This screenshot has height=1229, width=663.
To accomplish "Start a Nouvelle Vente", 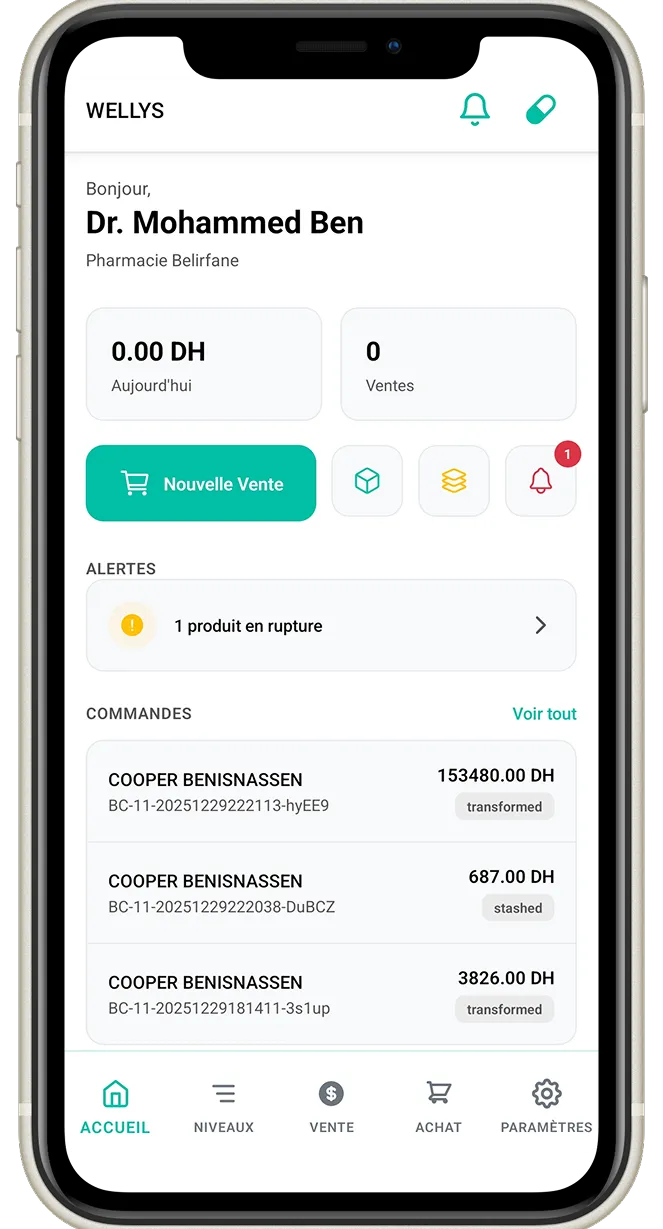I will [x=201, y=483].
